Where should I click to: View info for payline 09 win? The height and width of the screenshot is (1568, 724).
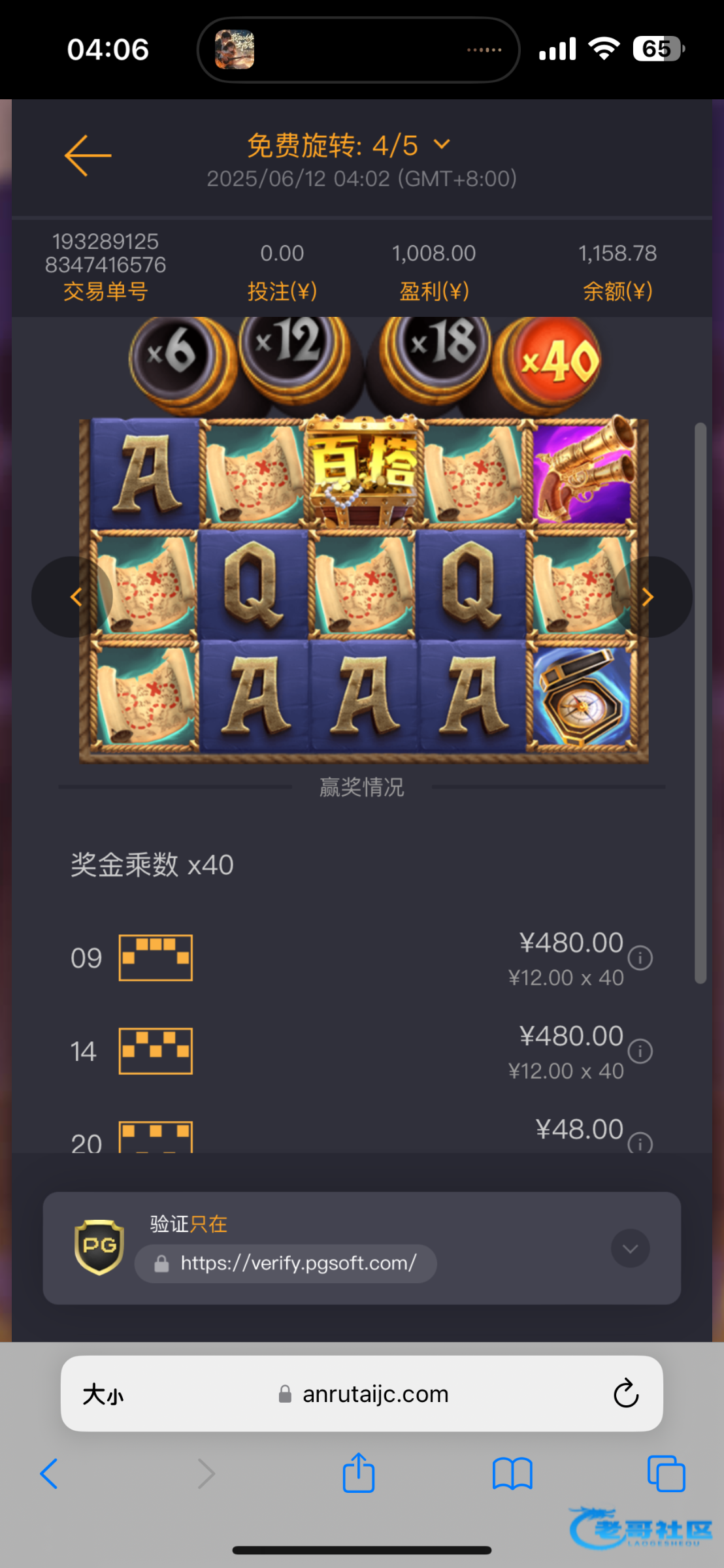pyautogui.click(x=640, y=958)
